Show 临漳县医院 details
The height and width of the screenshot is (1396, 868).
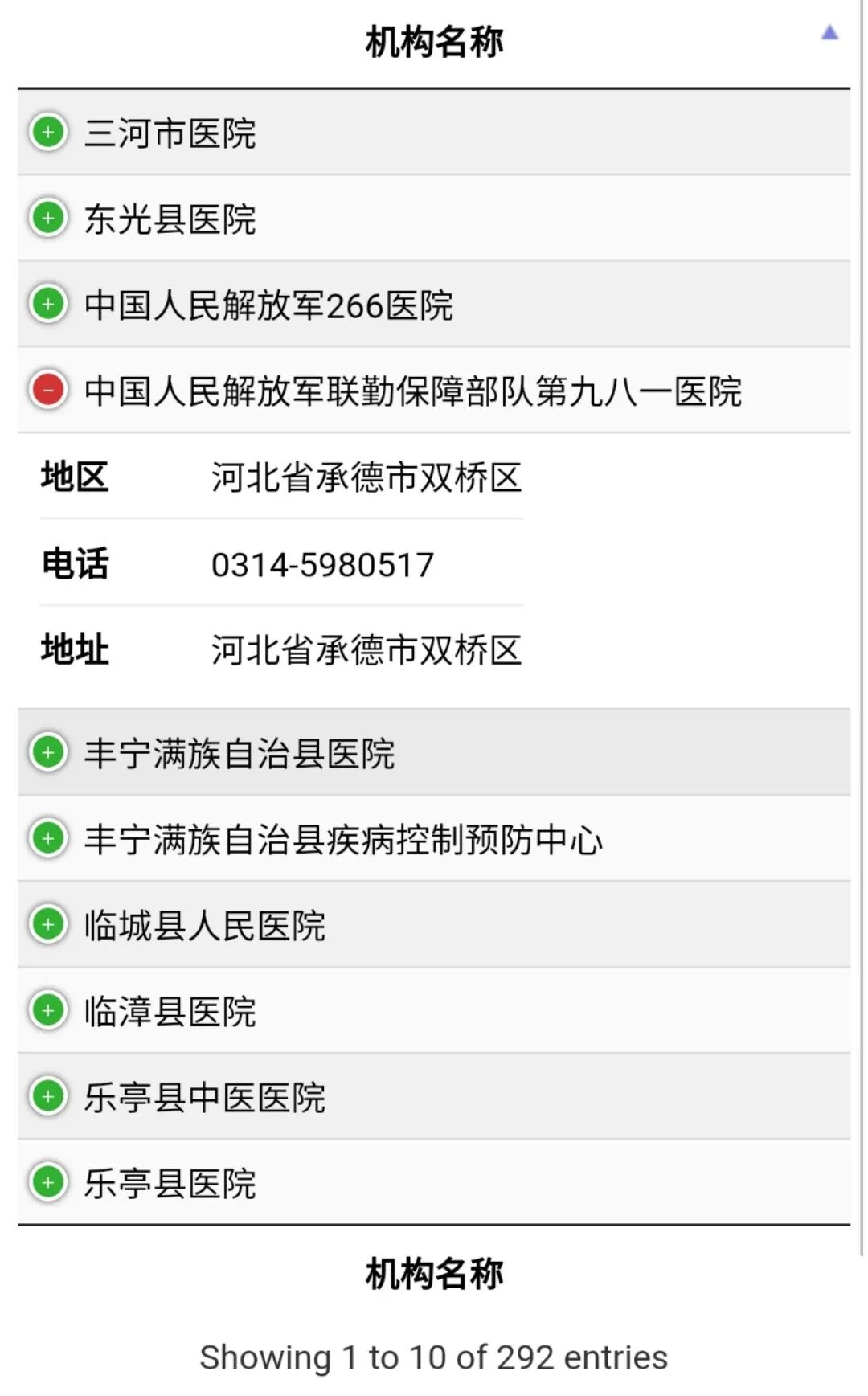pyautogui.click(x=48, y=1010)
